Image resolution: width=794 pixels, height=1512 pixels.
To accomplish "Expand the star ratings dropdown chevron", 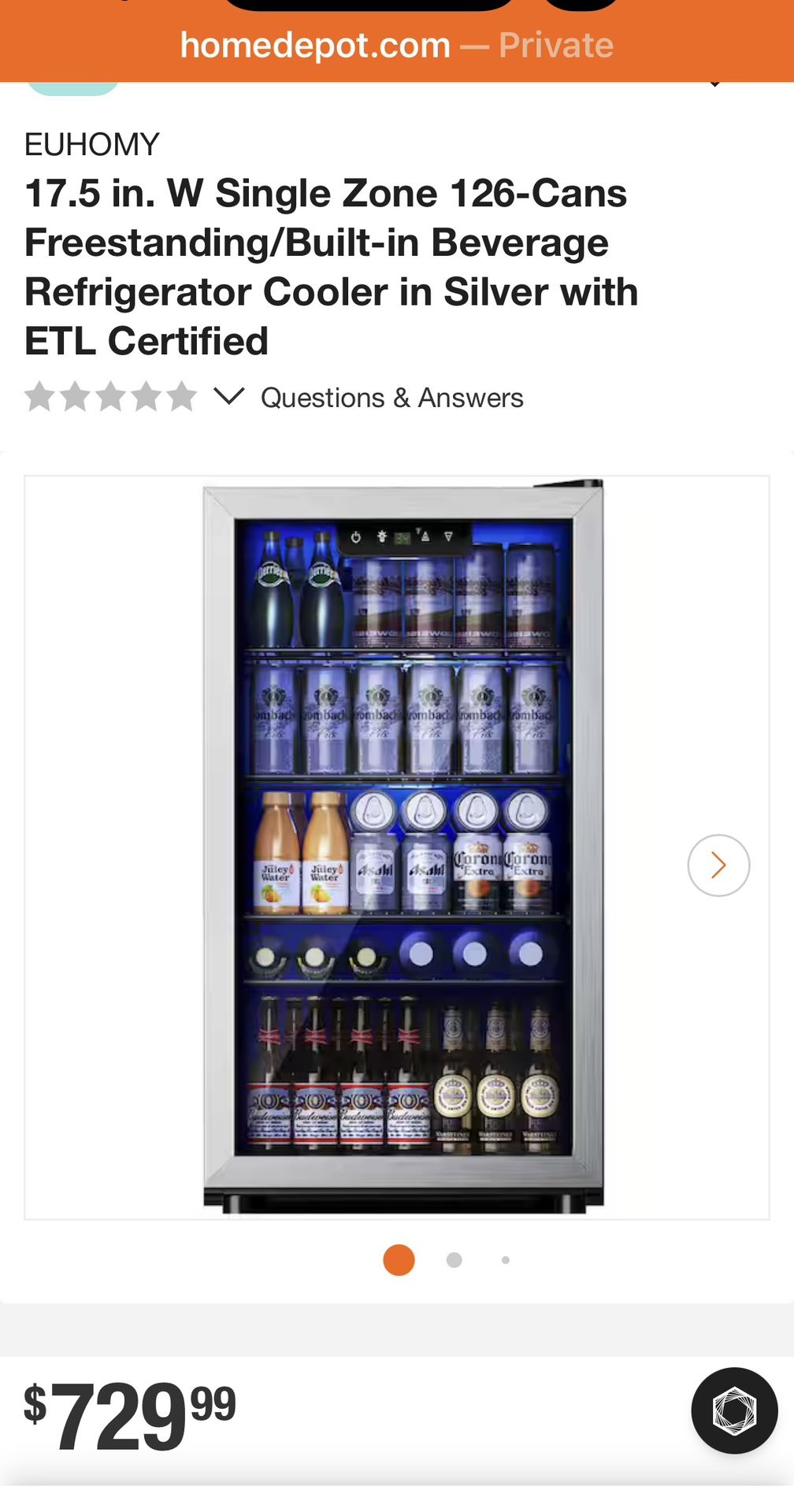I will pyautogui.click(x=229, y=396).
